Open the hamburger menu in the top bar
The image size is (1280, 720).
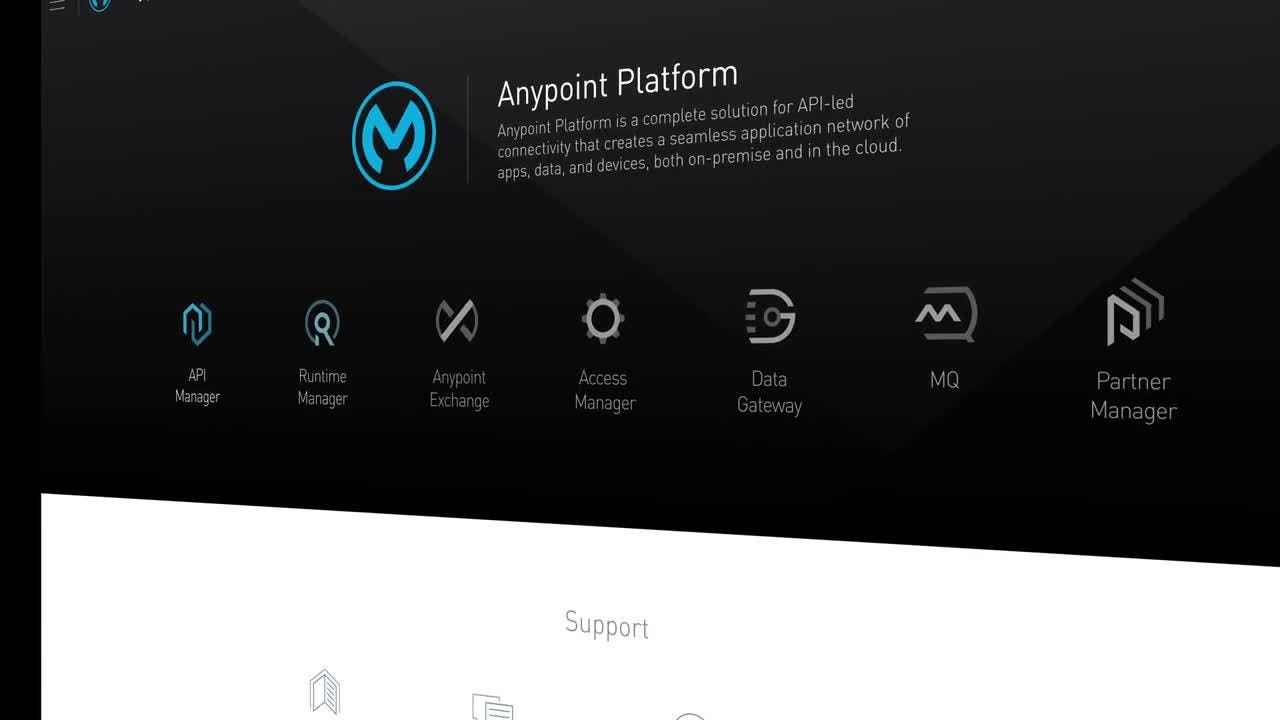(57, 5)
